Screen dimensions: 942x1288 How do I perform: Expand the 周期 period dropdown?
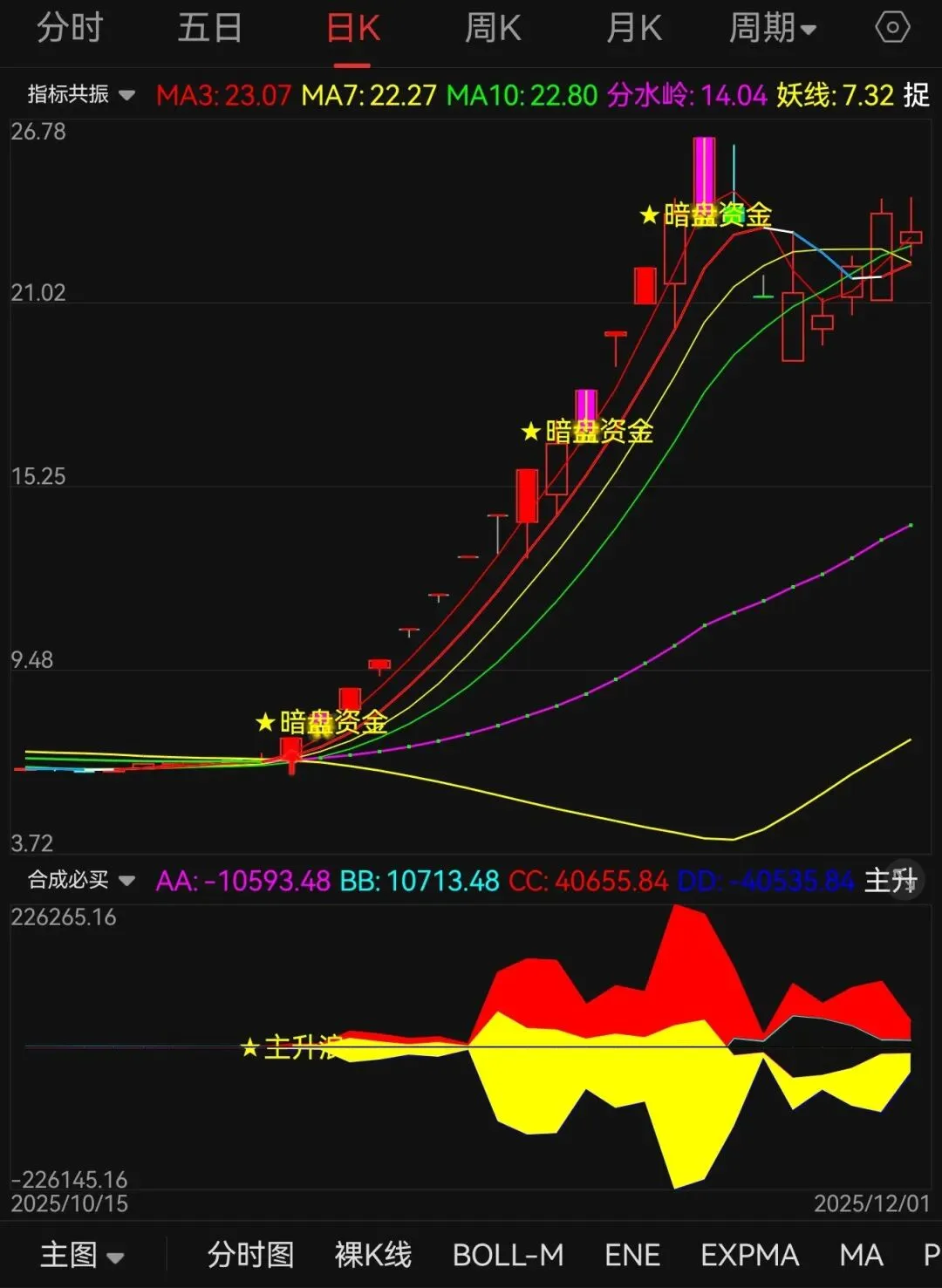click(773, 29)
